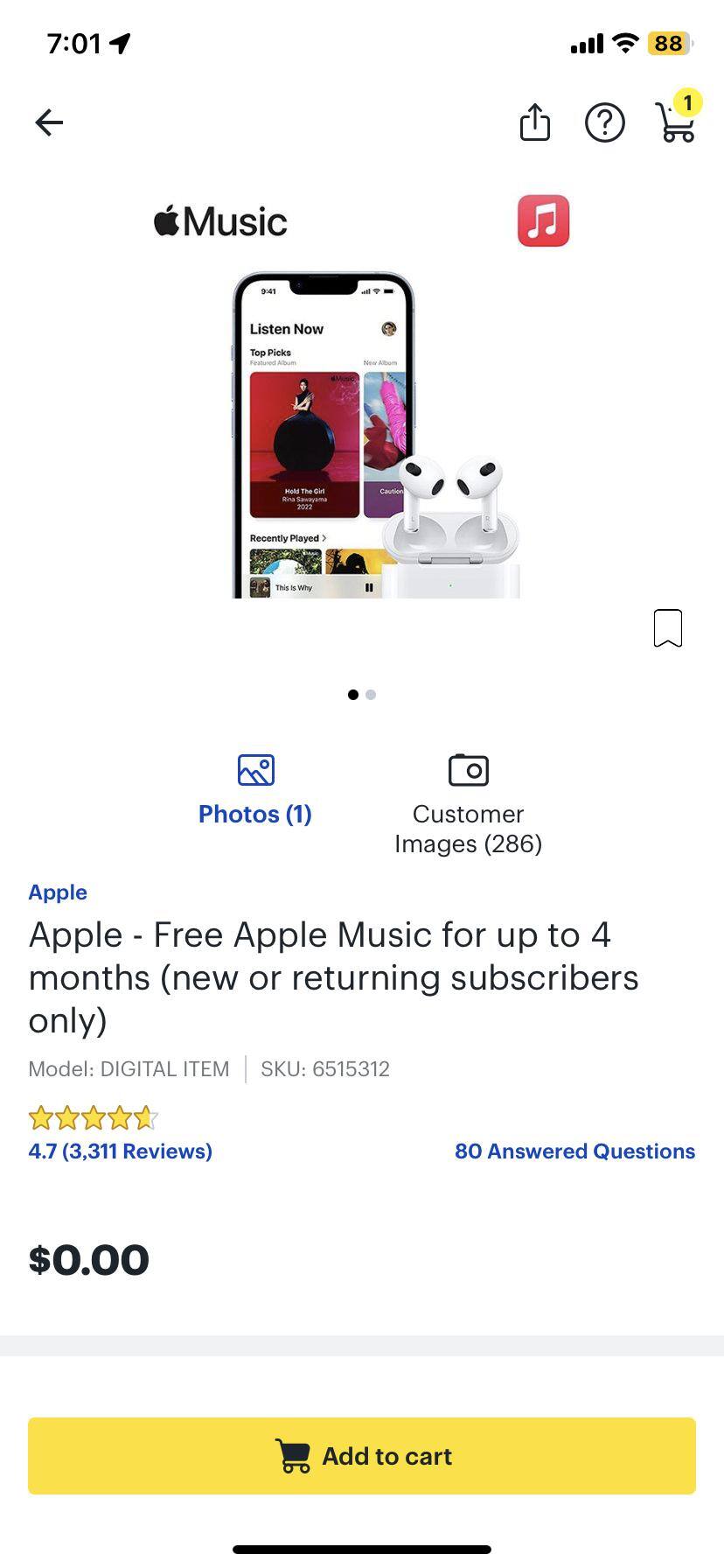Viewport: 724px width, 1568px height.
Task: Tap the Apple Music app icon on product image
Action: [543, 220]
